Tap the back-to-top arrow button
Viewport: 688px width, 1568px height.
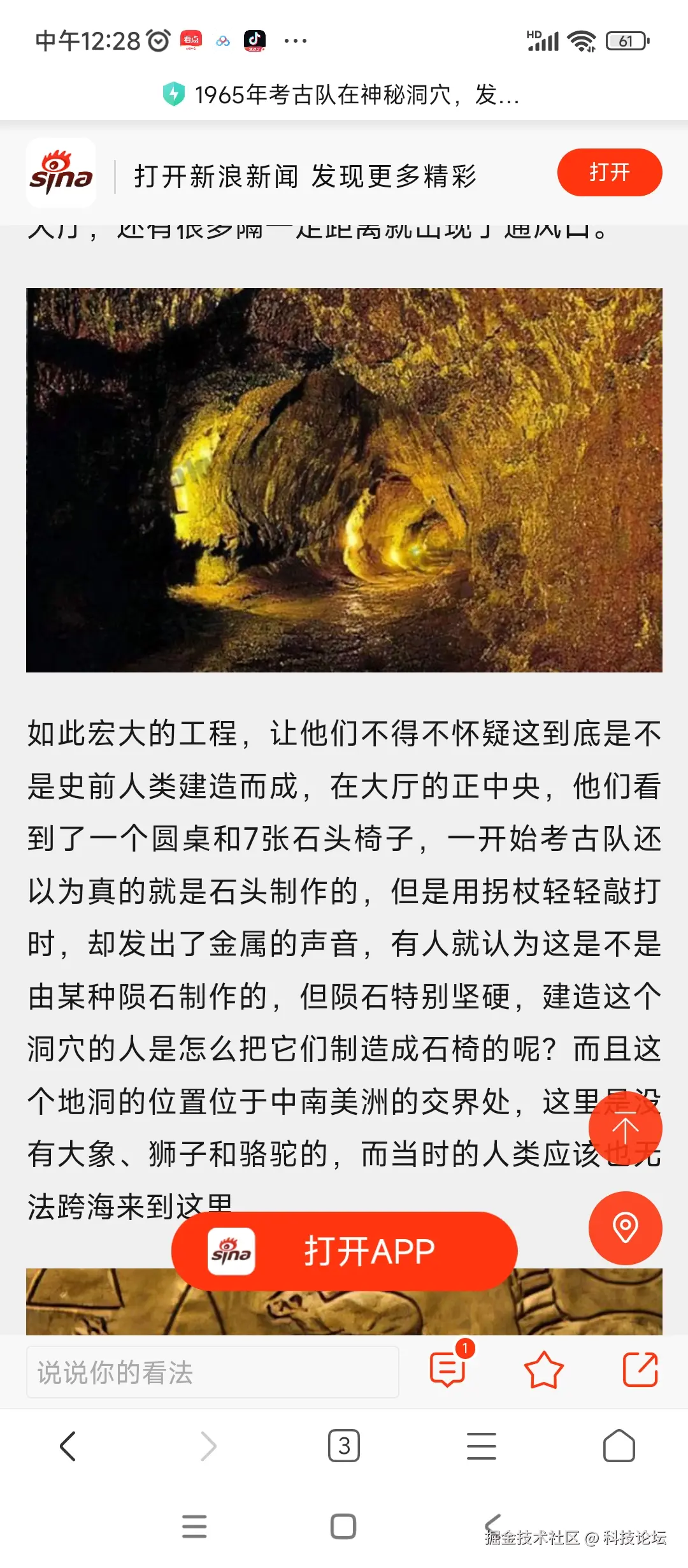click(626, 1128)
